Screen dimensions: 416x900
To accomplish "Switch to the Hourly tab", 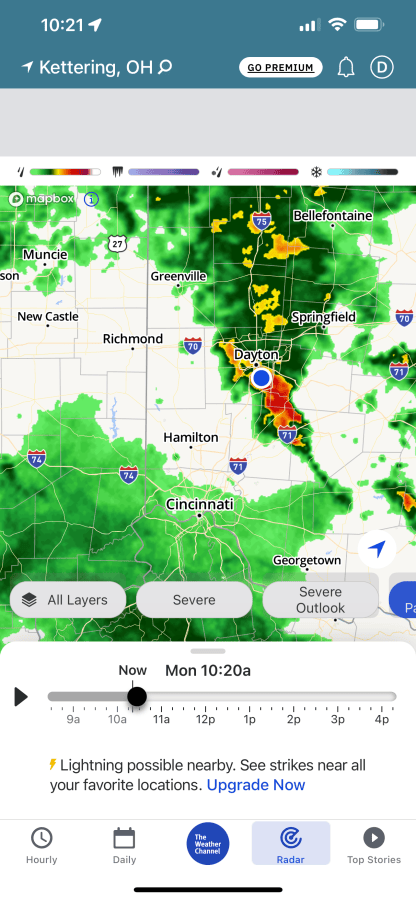I will point(41,845).
